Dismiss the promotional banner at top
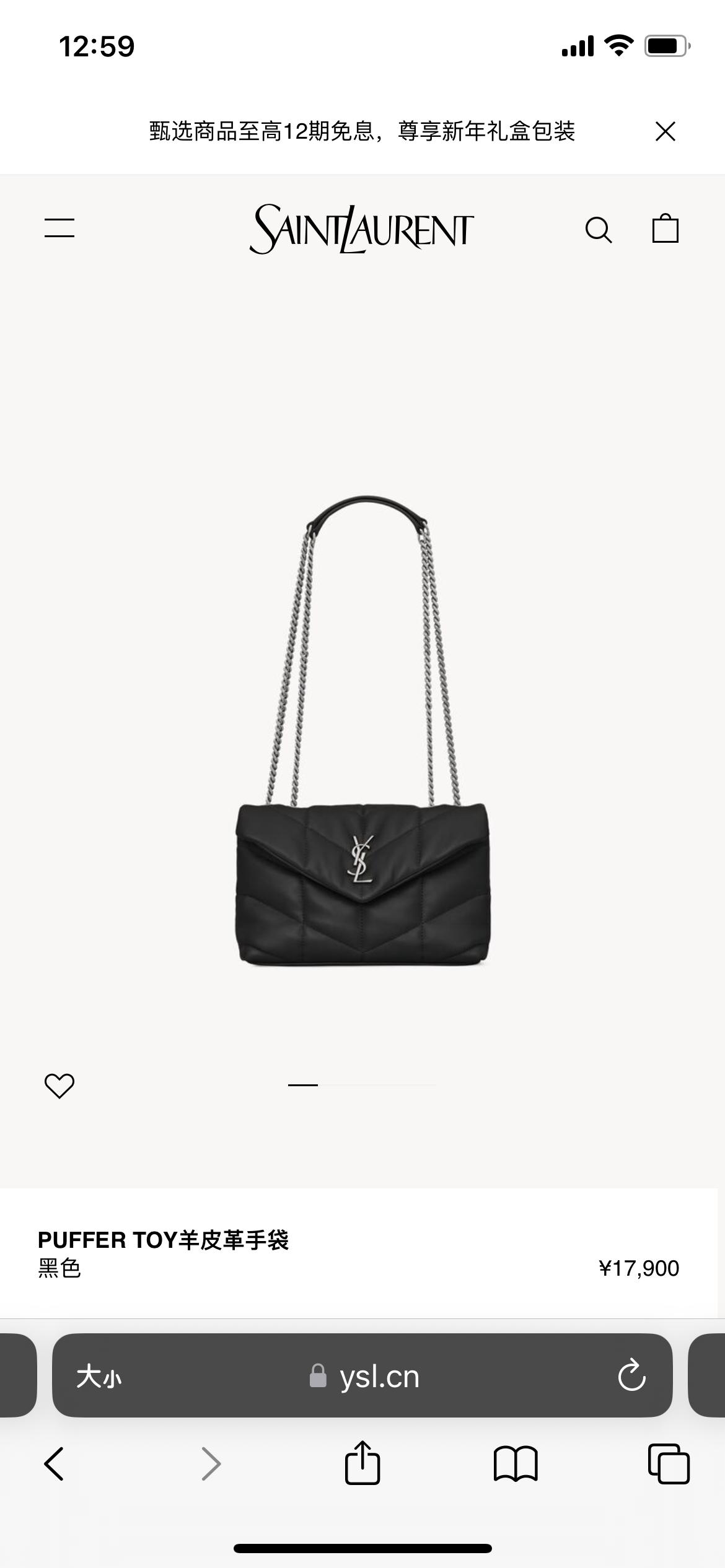Screen dimensions: 725x1568 666,131
